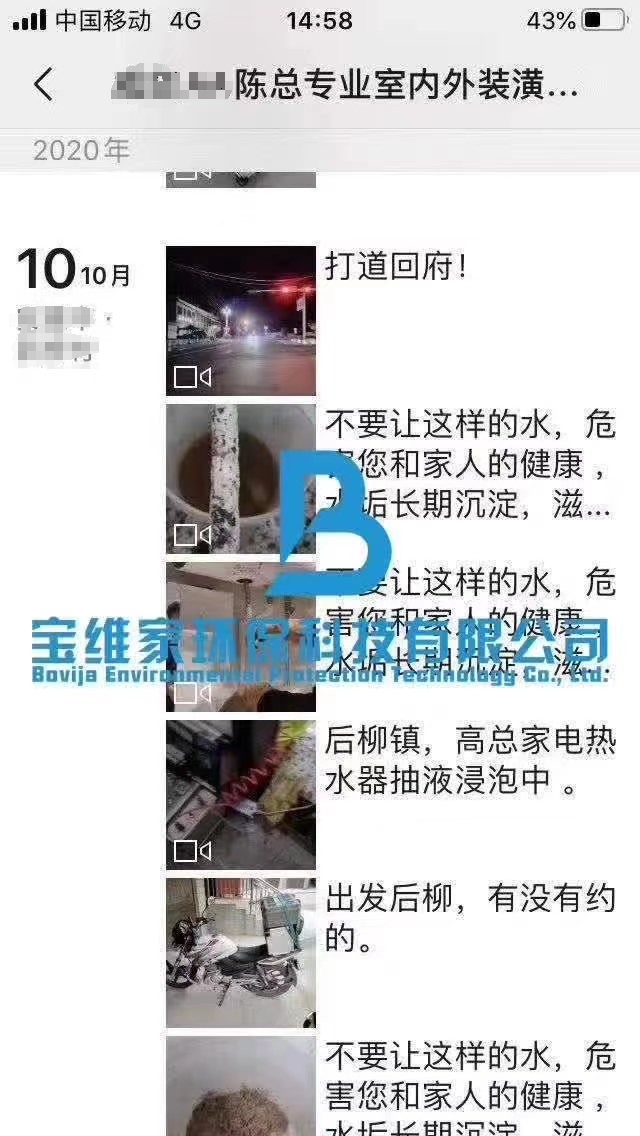Go back using the top-left arrow
This screenshot has width=640, height=1136.
pos(43,85)
